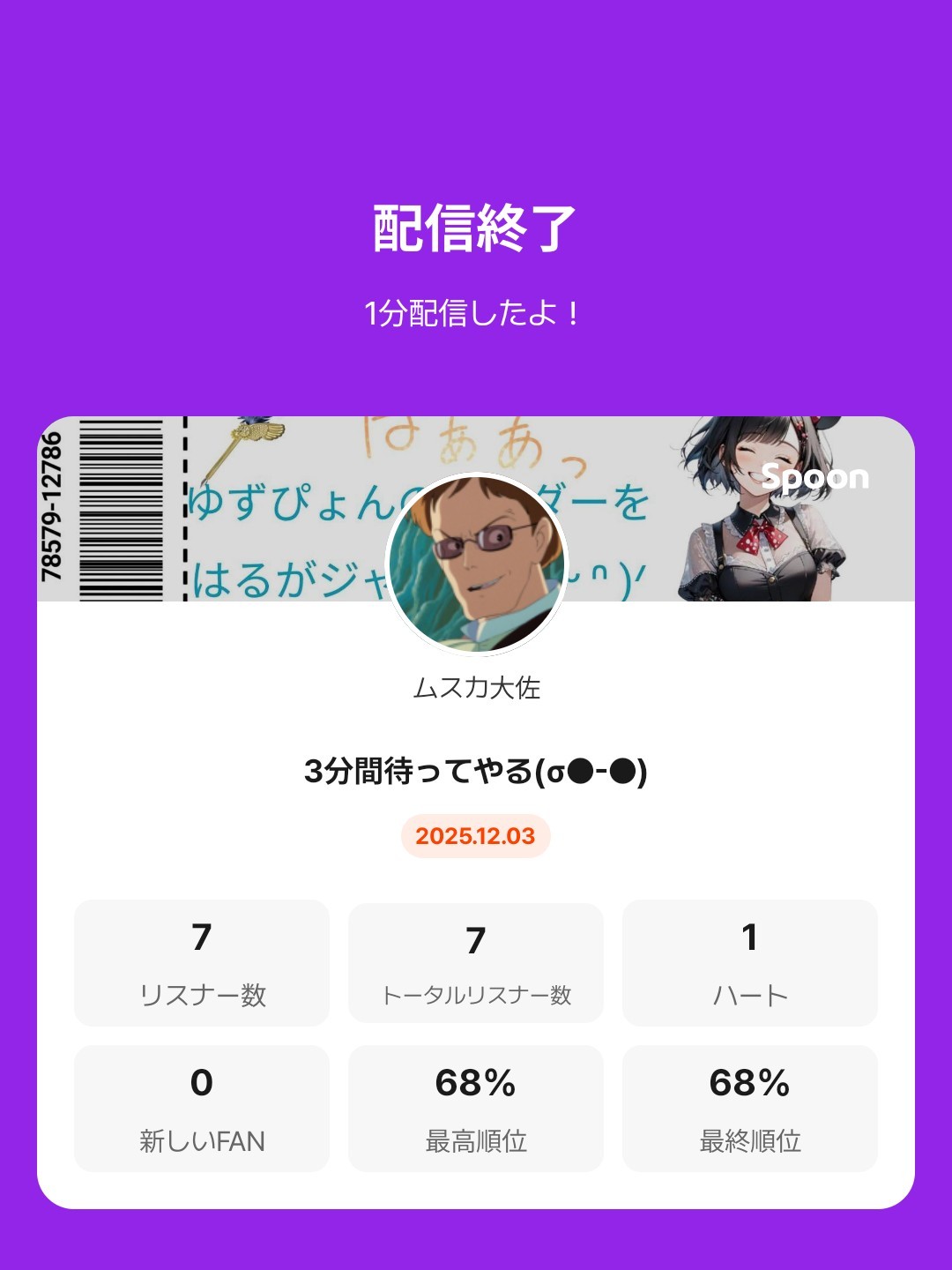Click the 最高順位 percentage indicator
Viewport: 952px width, 1270px height.
click(x=476, y=1085)
